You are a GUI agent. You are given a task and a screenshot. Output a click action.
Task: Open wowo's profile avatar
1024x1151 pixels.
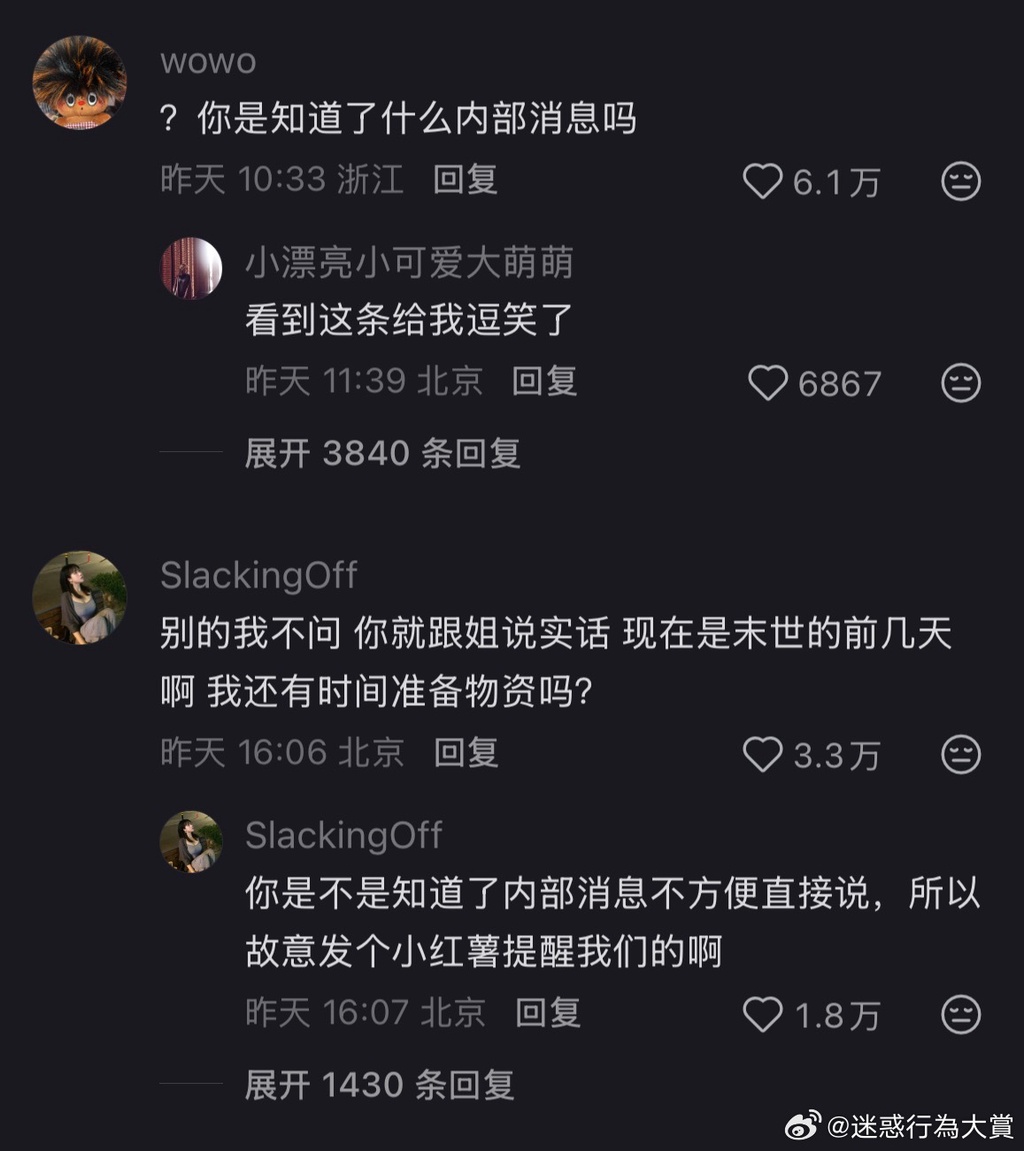click(79, 83)
